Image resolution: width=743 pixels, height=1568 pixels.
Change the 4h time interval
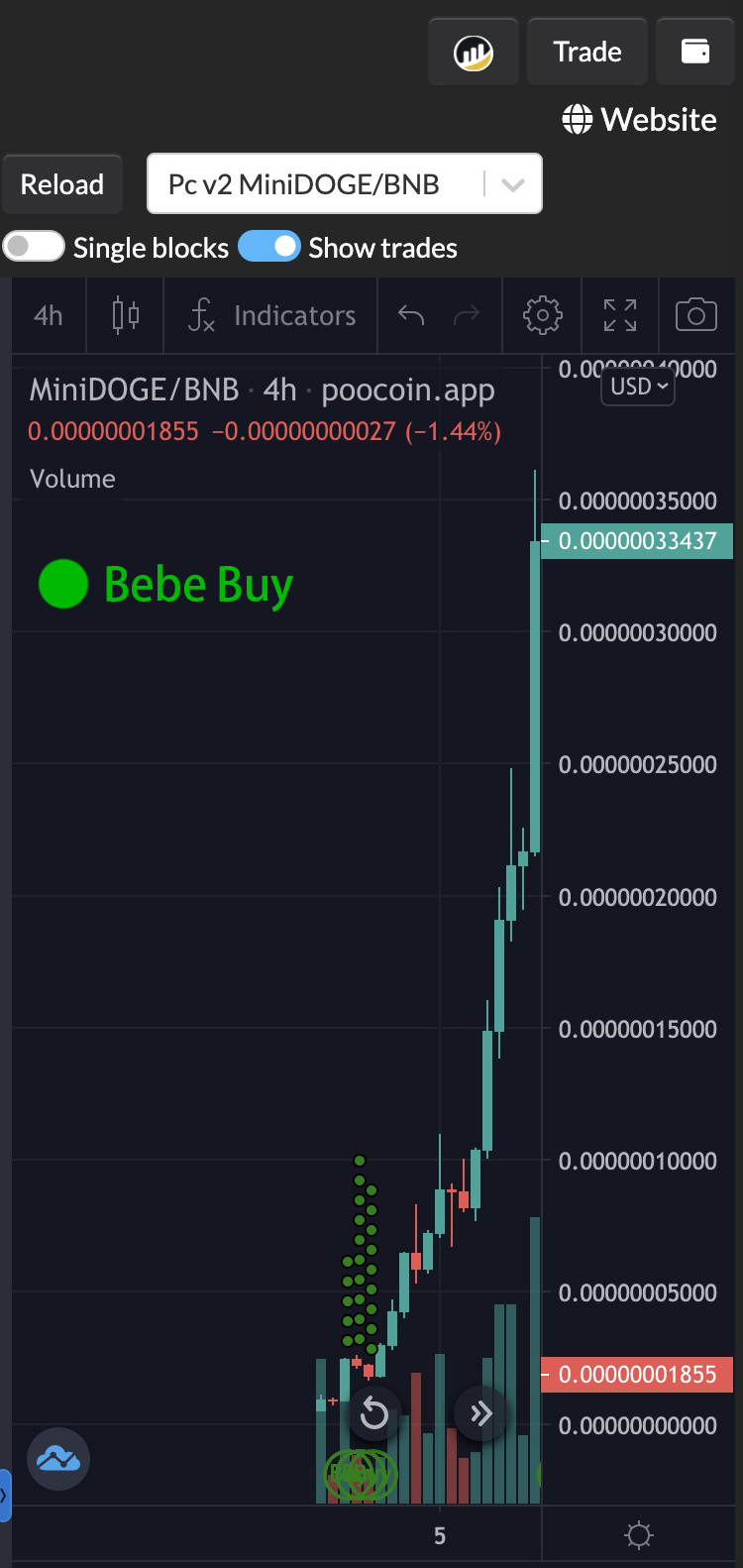pyautogui.click(x=48, y=316)
